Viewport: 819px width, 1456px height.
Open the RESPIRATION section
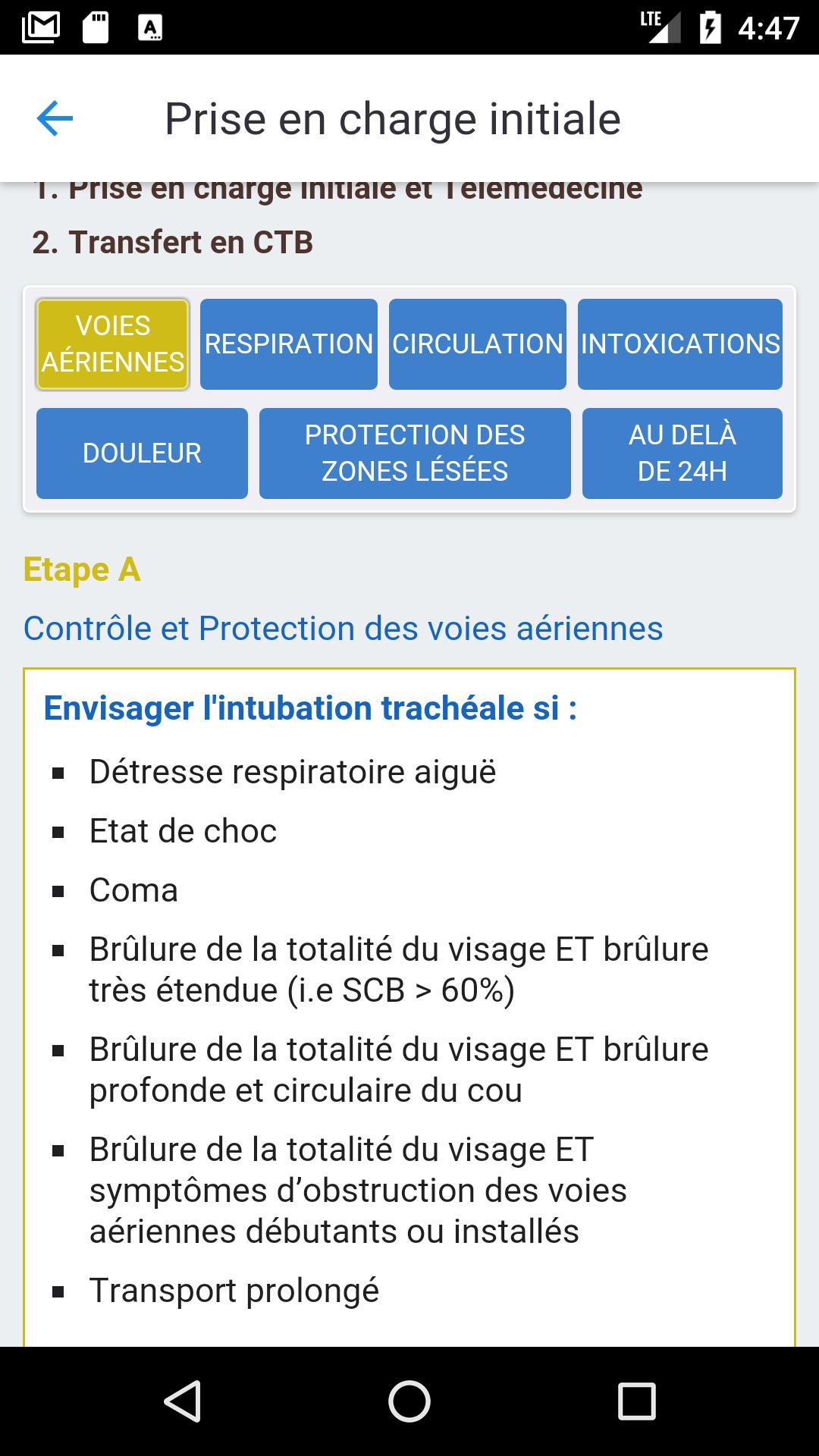(289, 344)
